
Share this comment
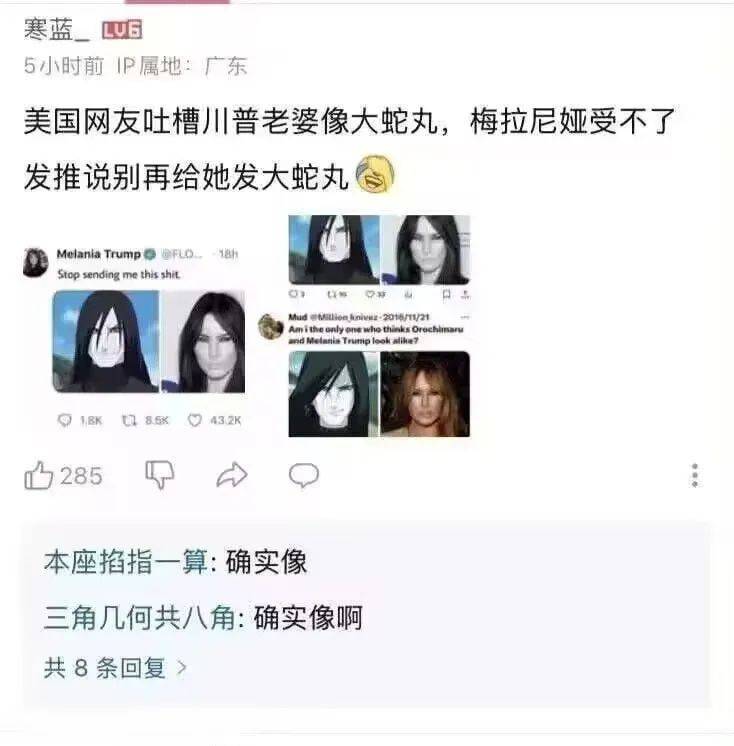232,476
